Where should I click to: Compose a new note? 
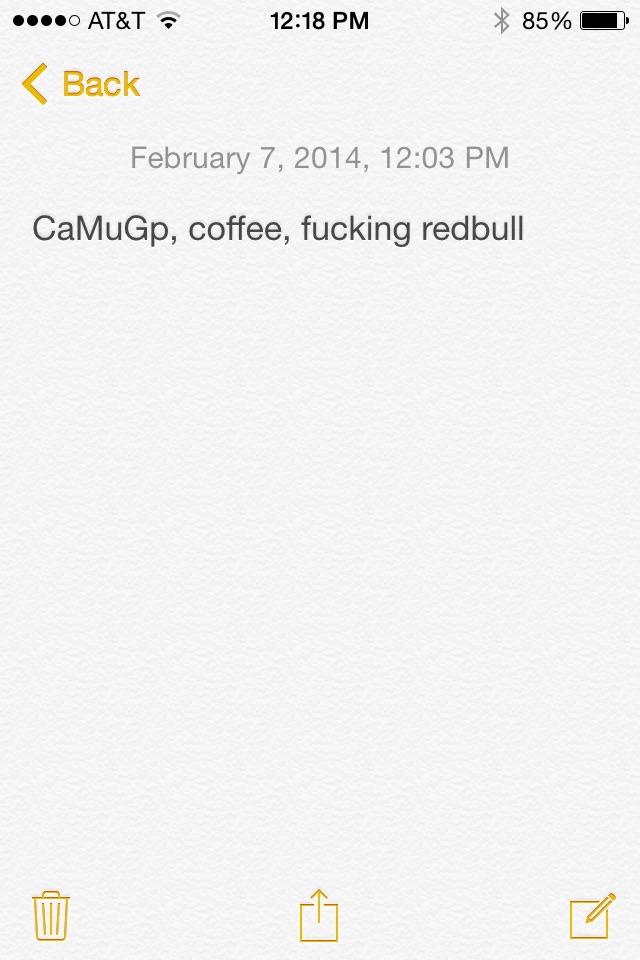coord(591,915)
